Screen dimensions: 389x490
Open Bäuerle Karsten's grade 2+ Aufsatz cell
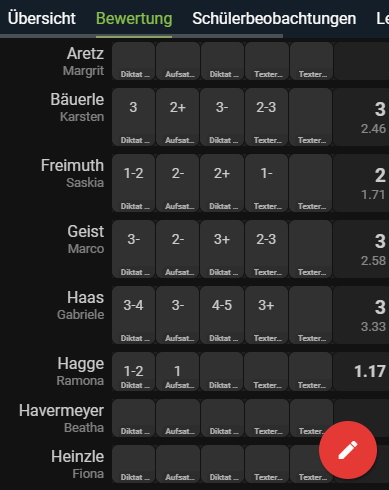tap(178, 117)
